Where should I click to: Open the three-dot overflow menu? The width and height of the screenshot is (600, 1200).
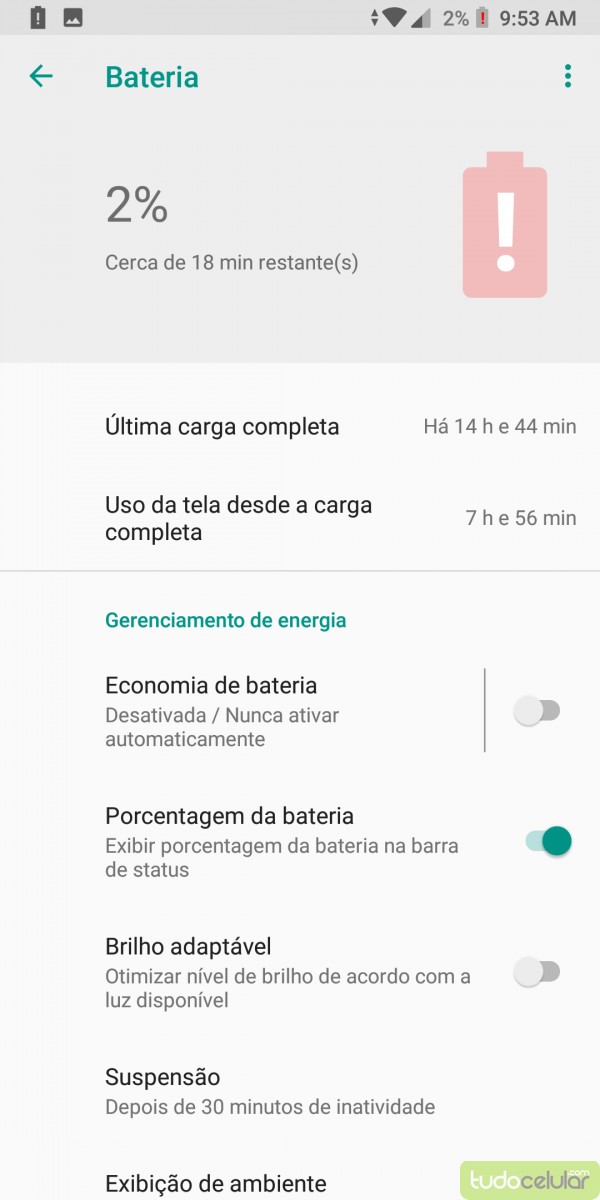click(x=567, y=76)
